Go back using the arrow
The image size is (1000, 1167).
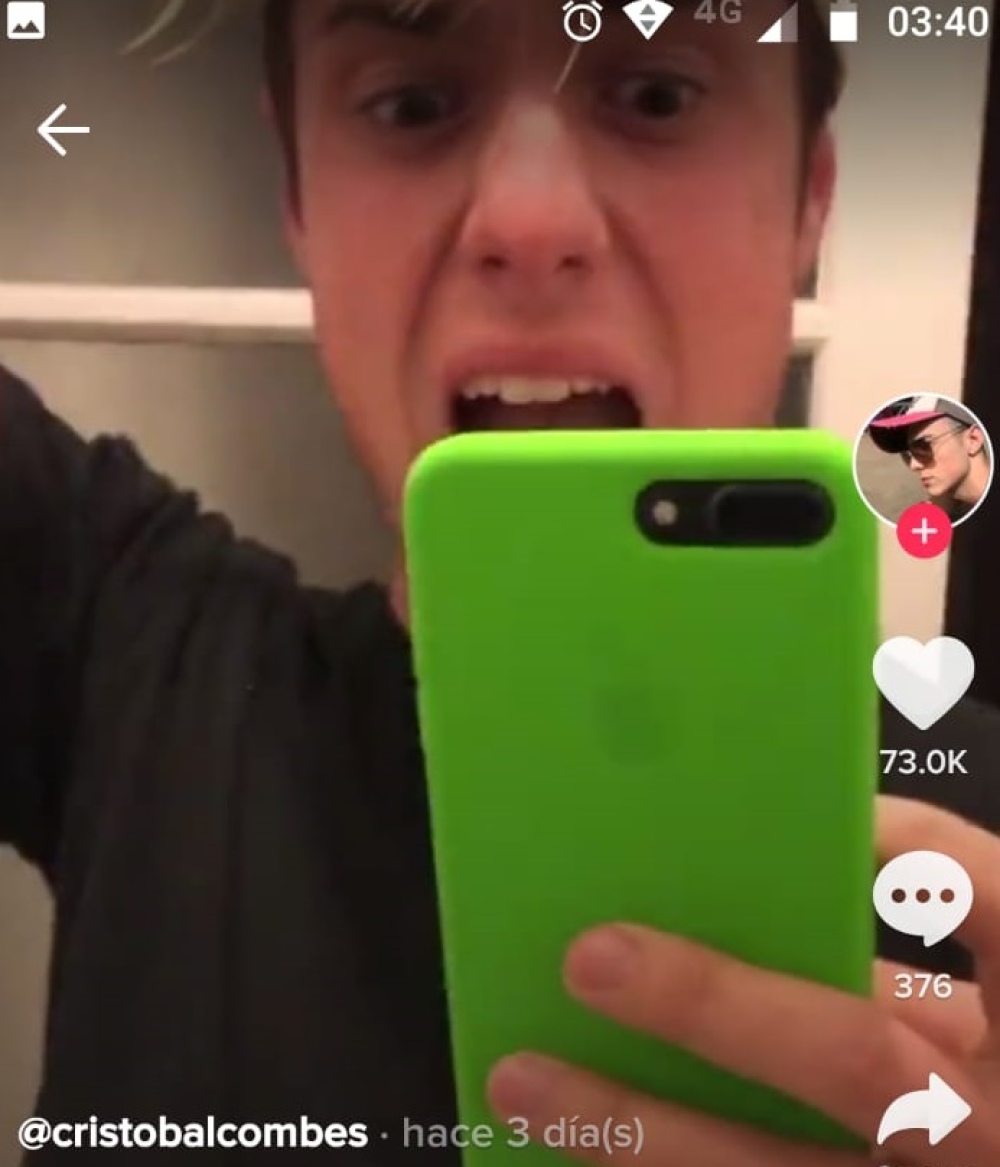click(62, 130)
